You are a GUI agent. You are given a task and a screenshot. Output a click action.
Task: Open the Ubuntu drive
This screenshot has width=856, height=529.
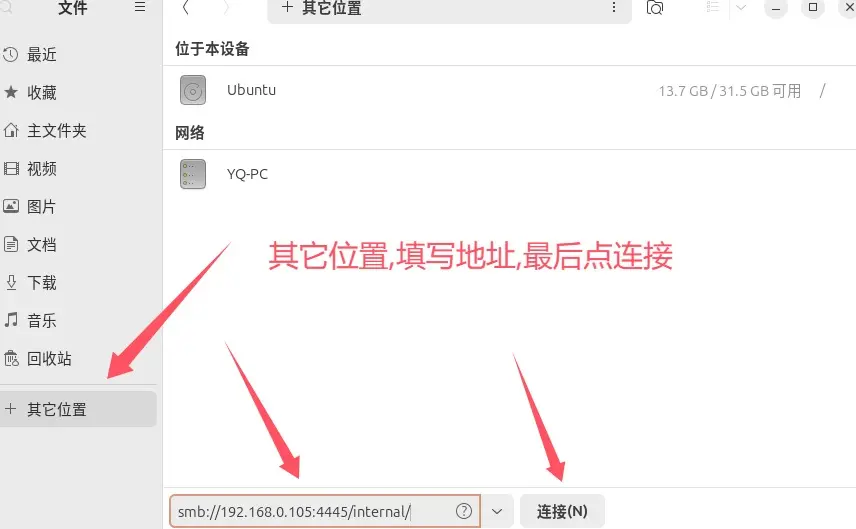pos(251,90)
